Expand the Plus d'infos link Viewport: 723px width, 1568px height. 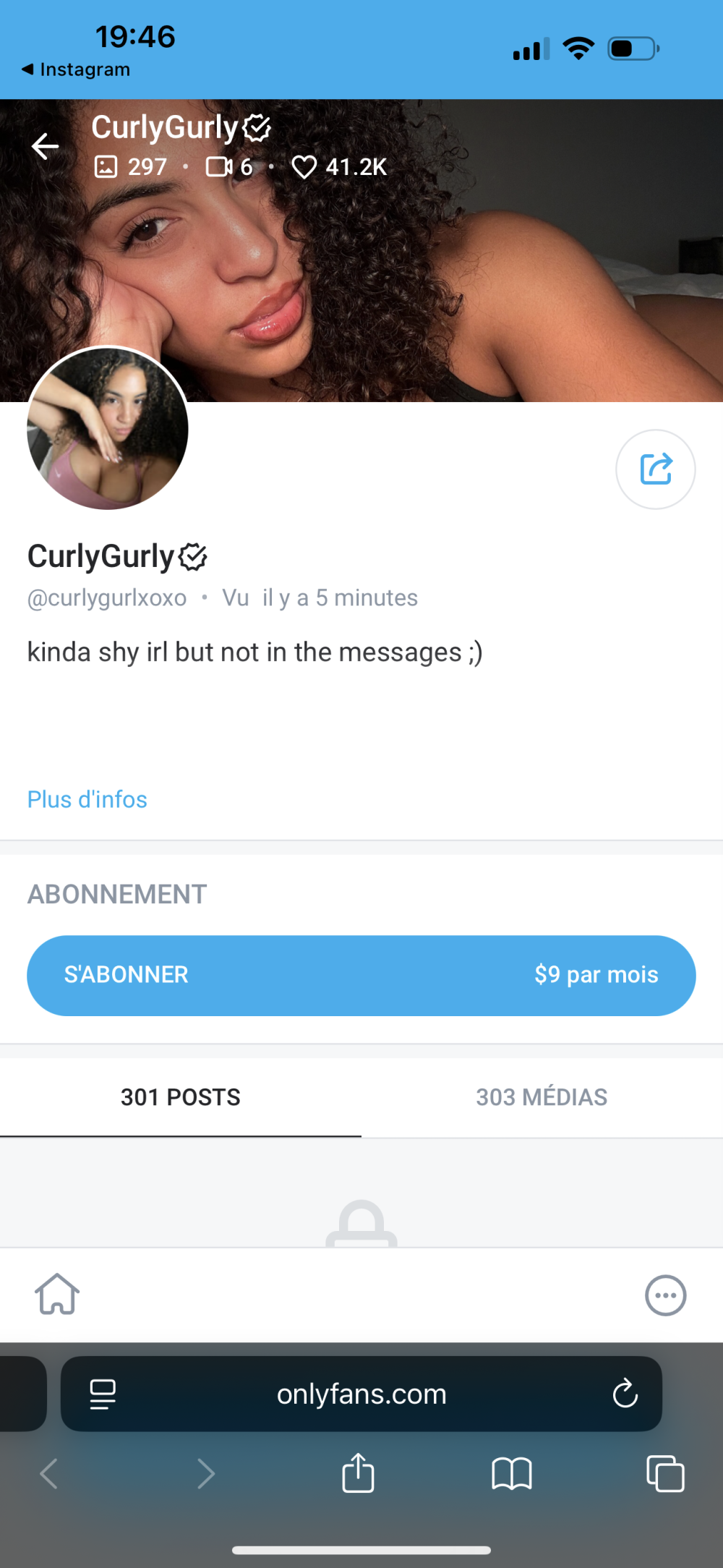(x=87, y=799)
